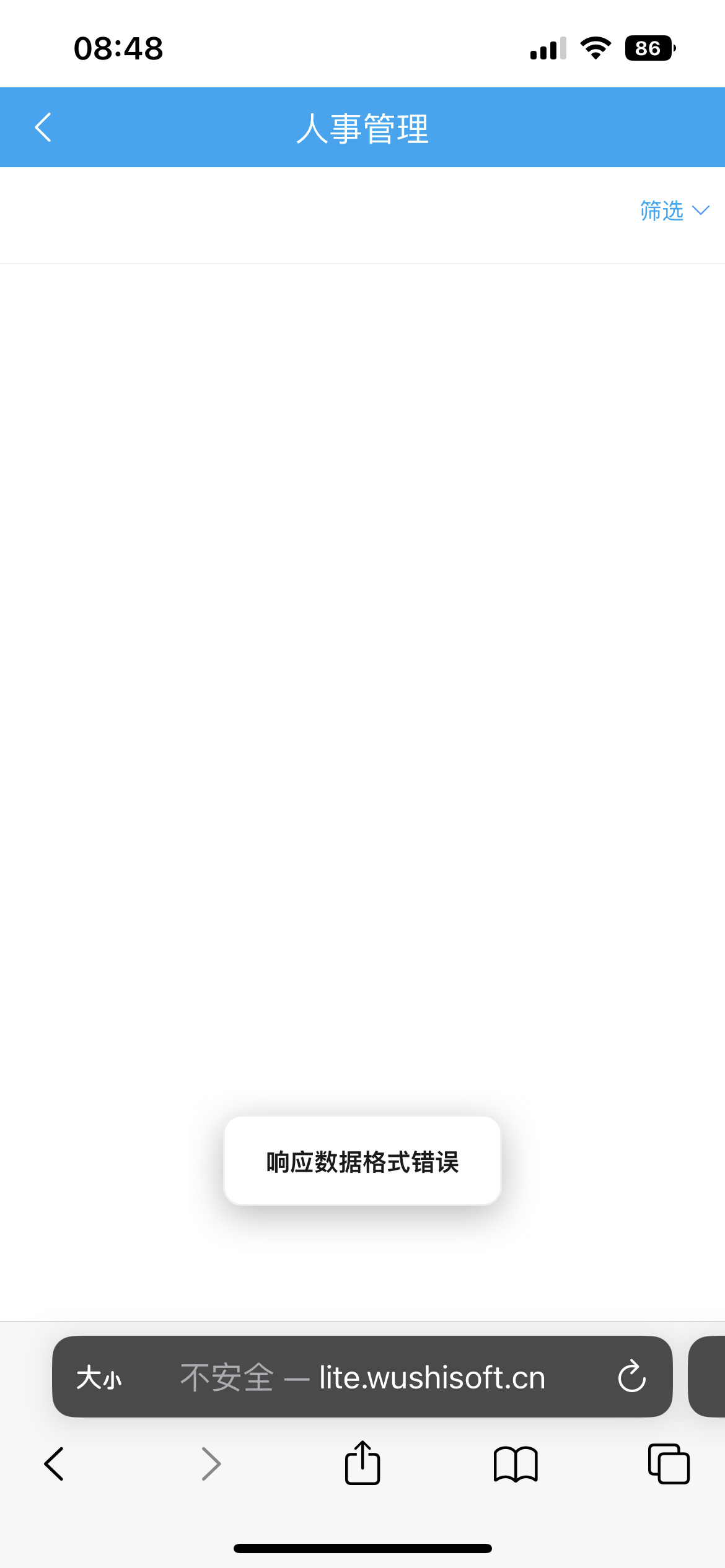Expand the 筛选 filter dropdown
Image resolution: width=725 pixels, height=1568 pixels.
tap(674, 211)
